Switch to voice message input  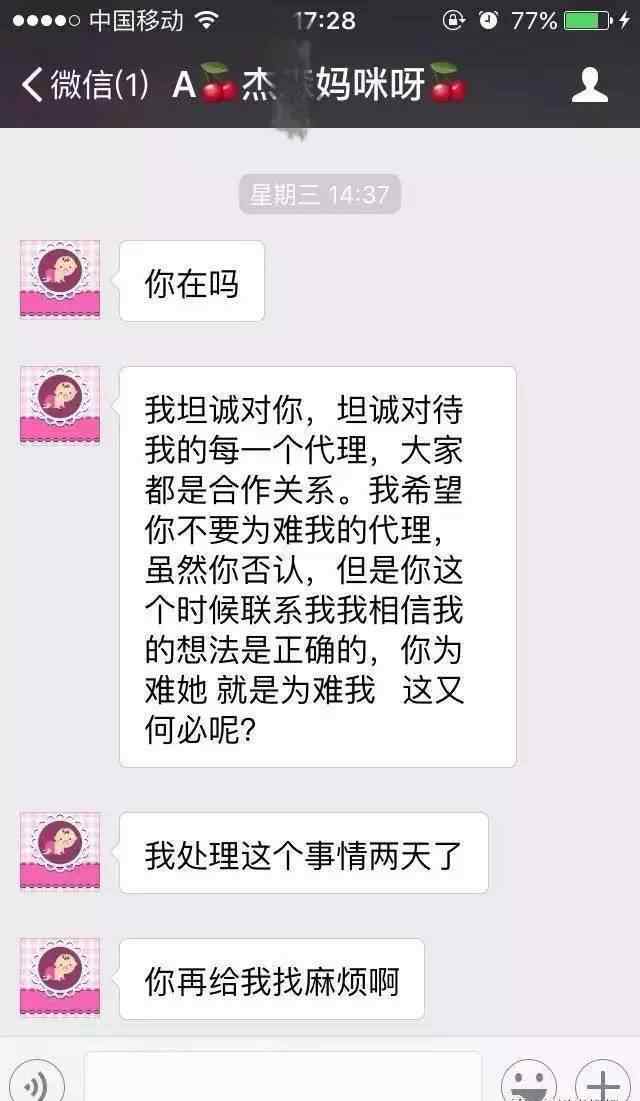(36, 1081)
